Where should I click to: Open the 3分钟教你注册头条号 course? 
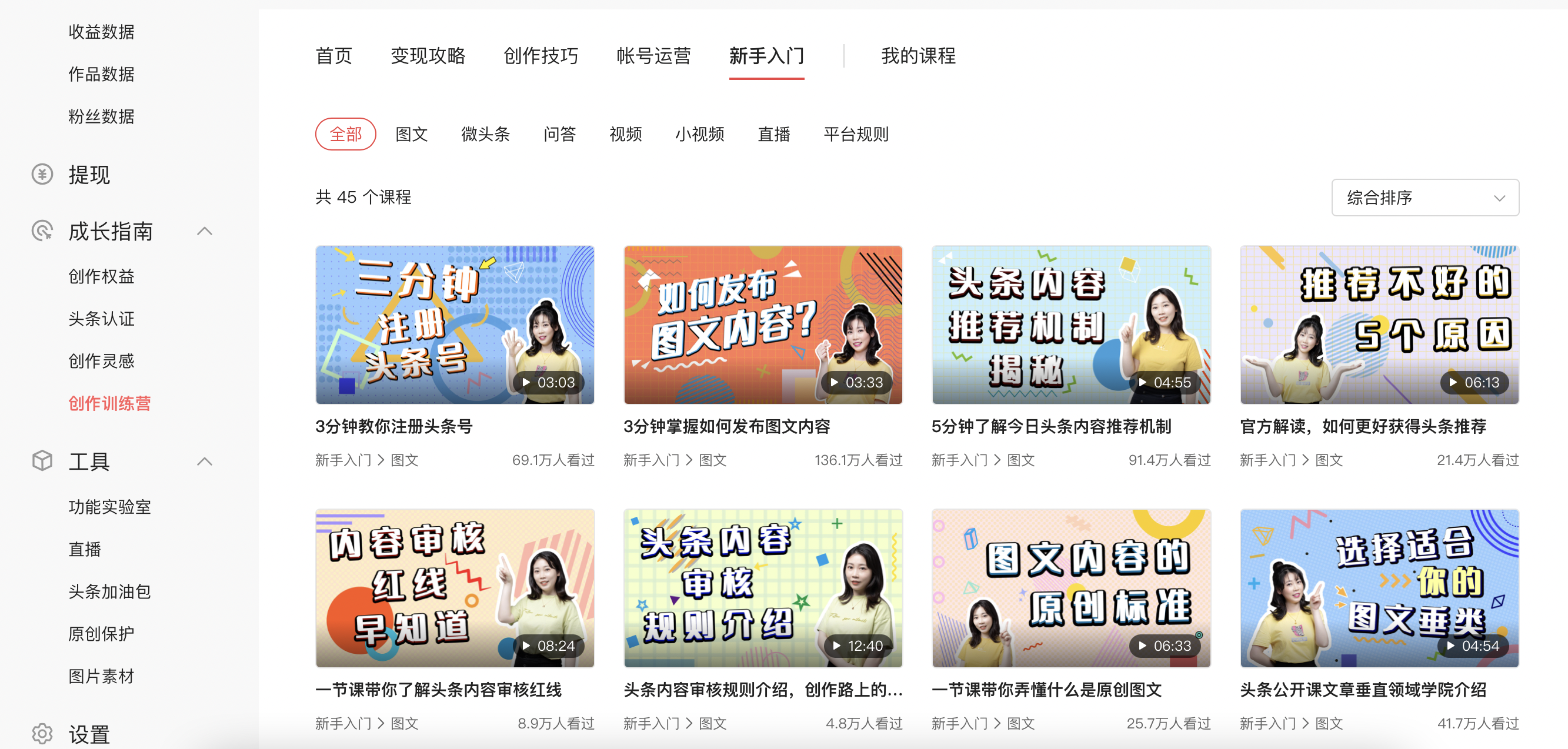tap(455, 325)
